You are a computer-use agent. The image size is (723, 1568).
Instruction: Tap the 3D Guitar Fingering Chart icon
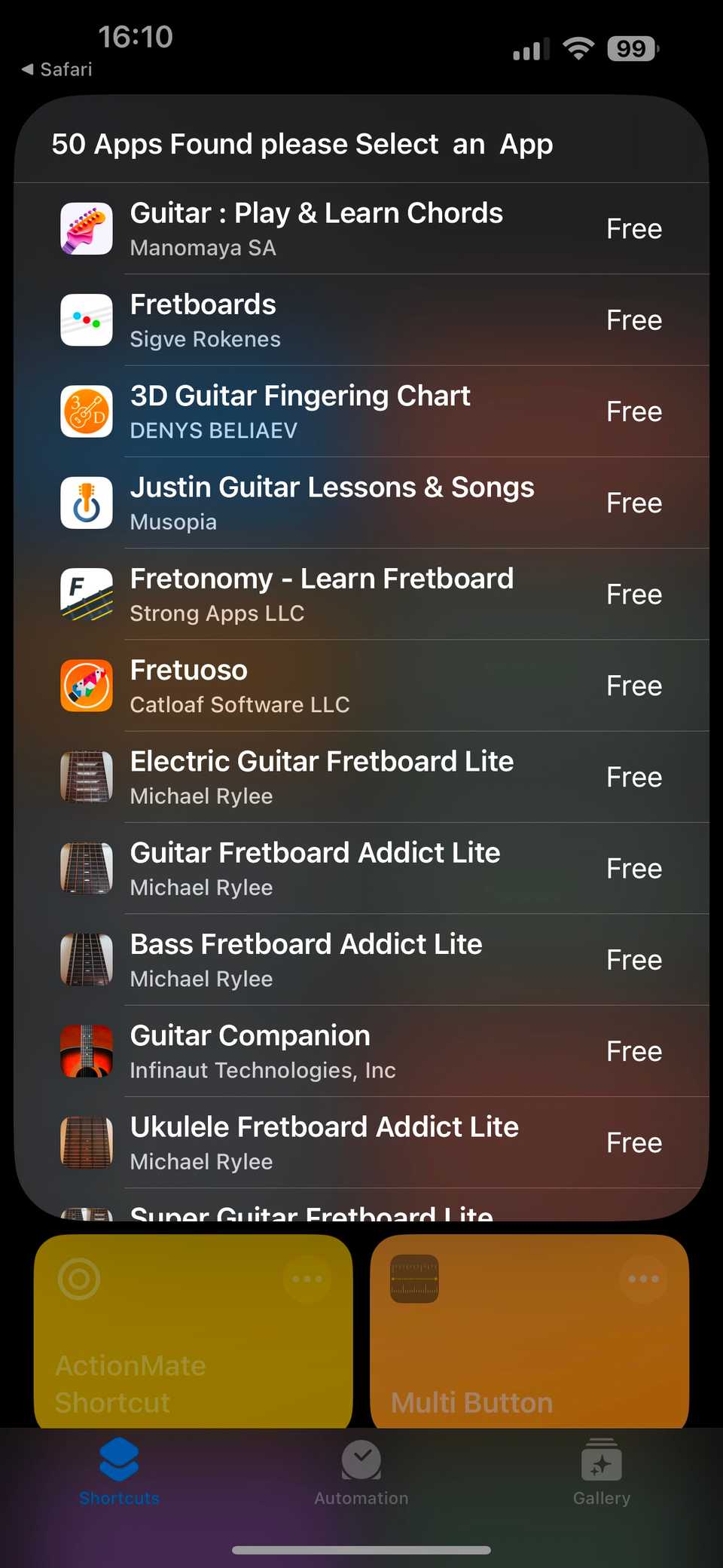click(86, 411)
